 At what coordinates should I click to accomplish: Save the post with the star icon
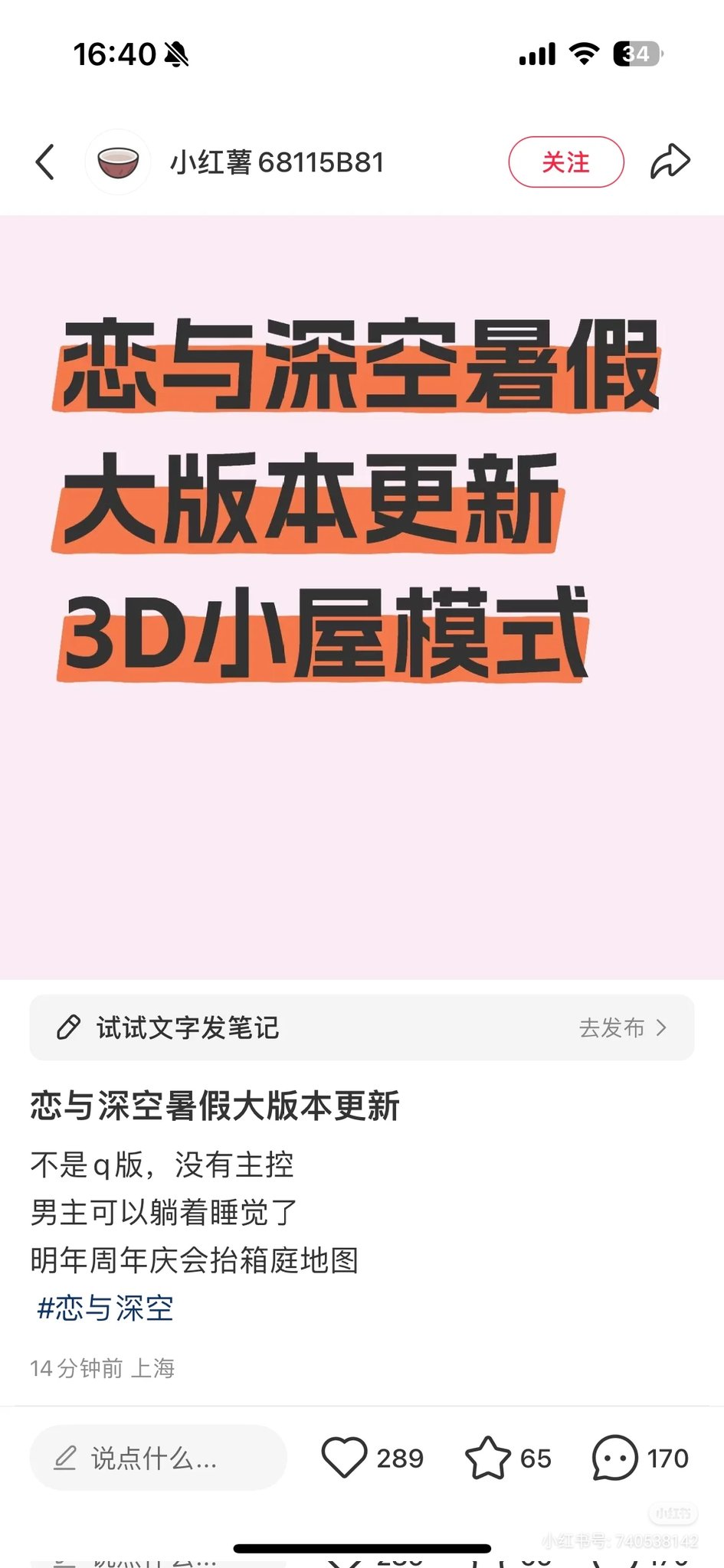pos(487,1458)
